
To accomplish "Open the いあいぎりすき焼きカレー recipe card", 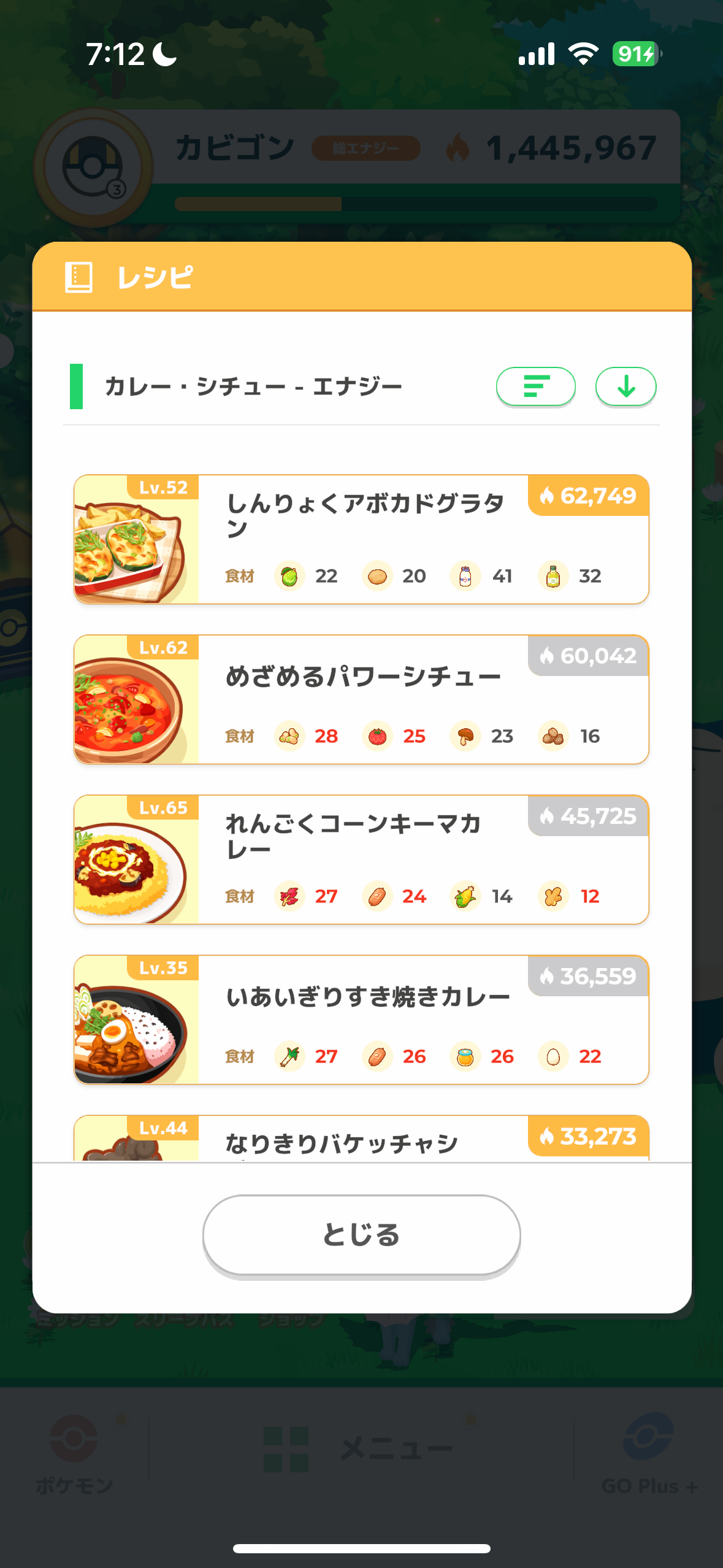I will (361, 1020).
